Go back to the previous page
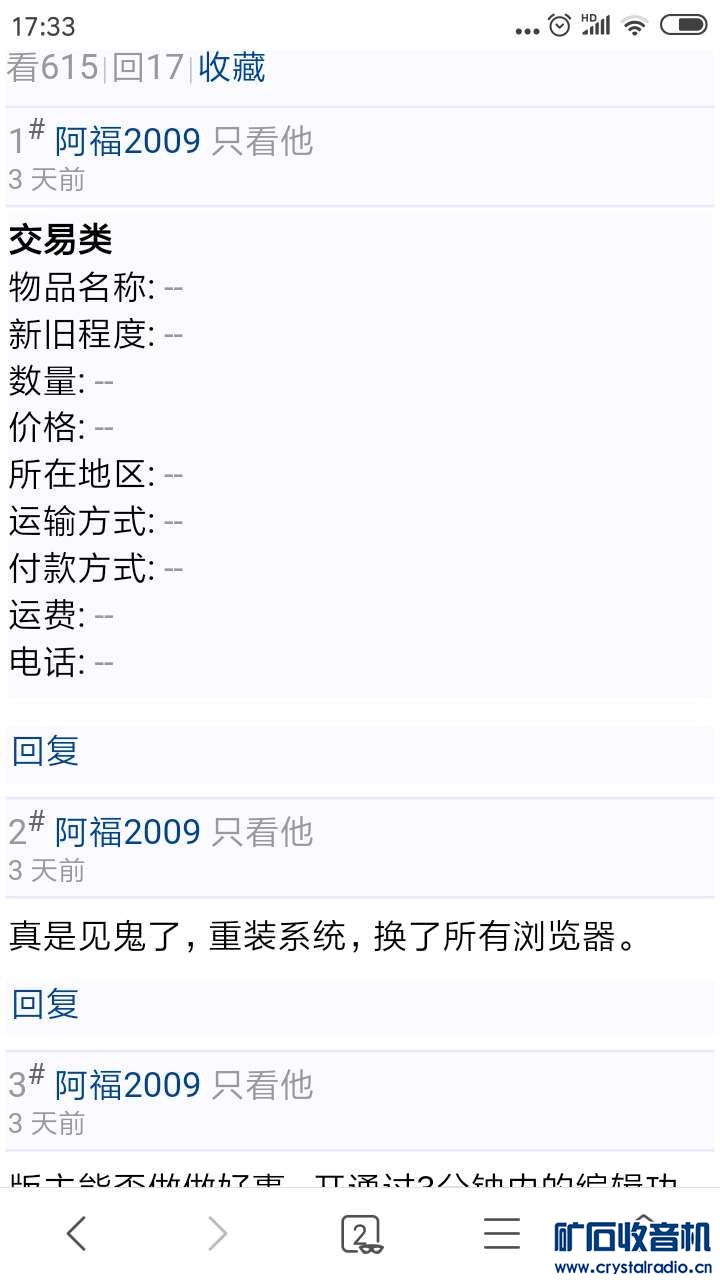Screen dimensions: 720x1280 (x=76, y=1235)
